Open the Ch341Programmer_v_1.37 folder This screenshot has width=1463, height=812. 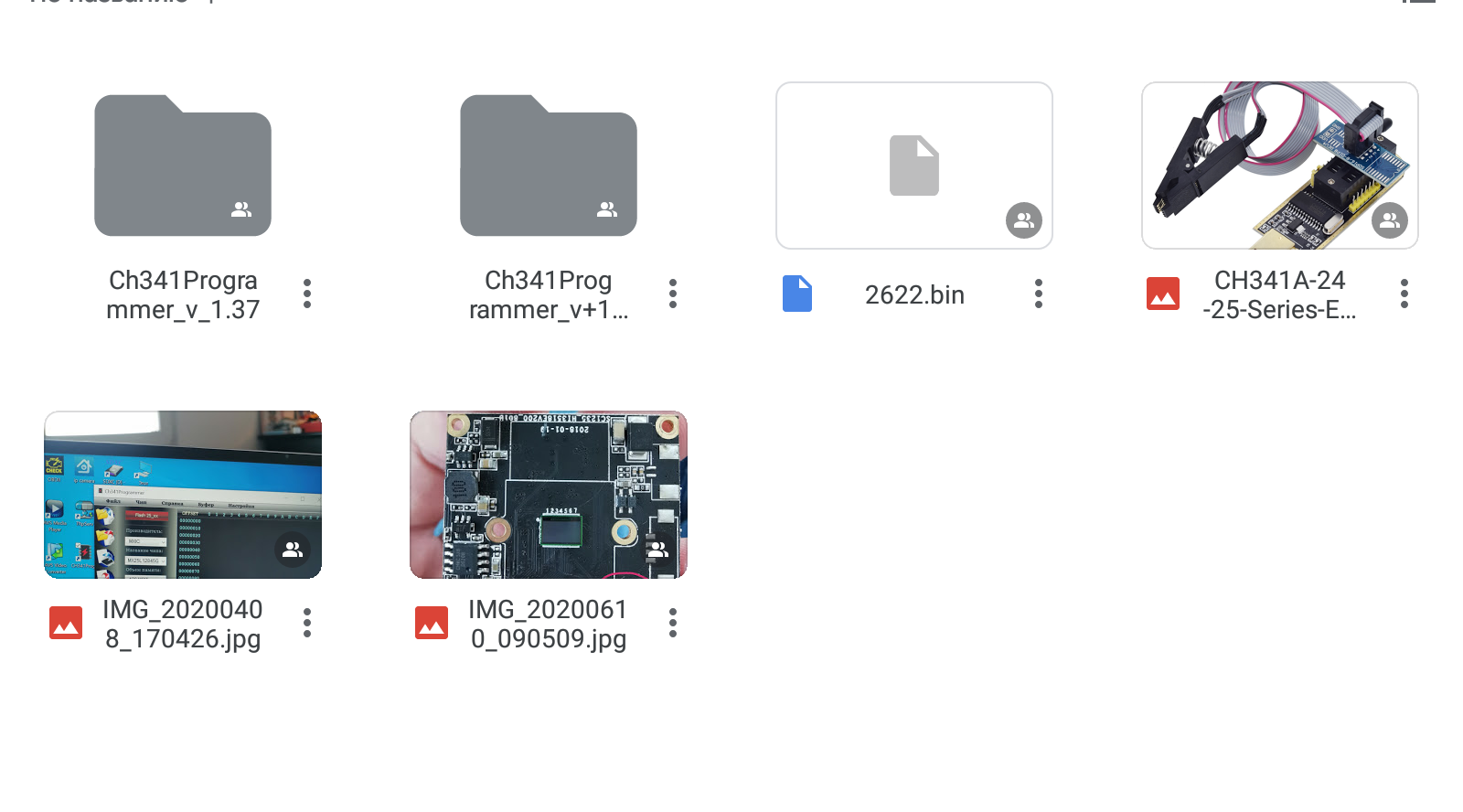click(183, 166)
